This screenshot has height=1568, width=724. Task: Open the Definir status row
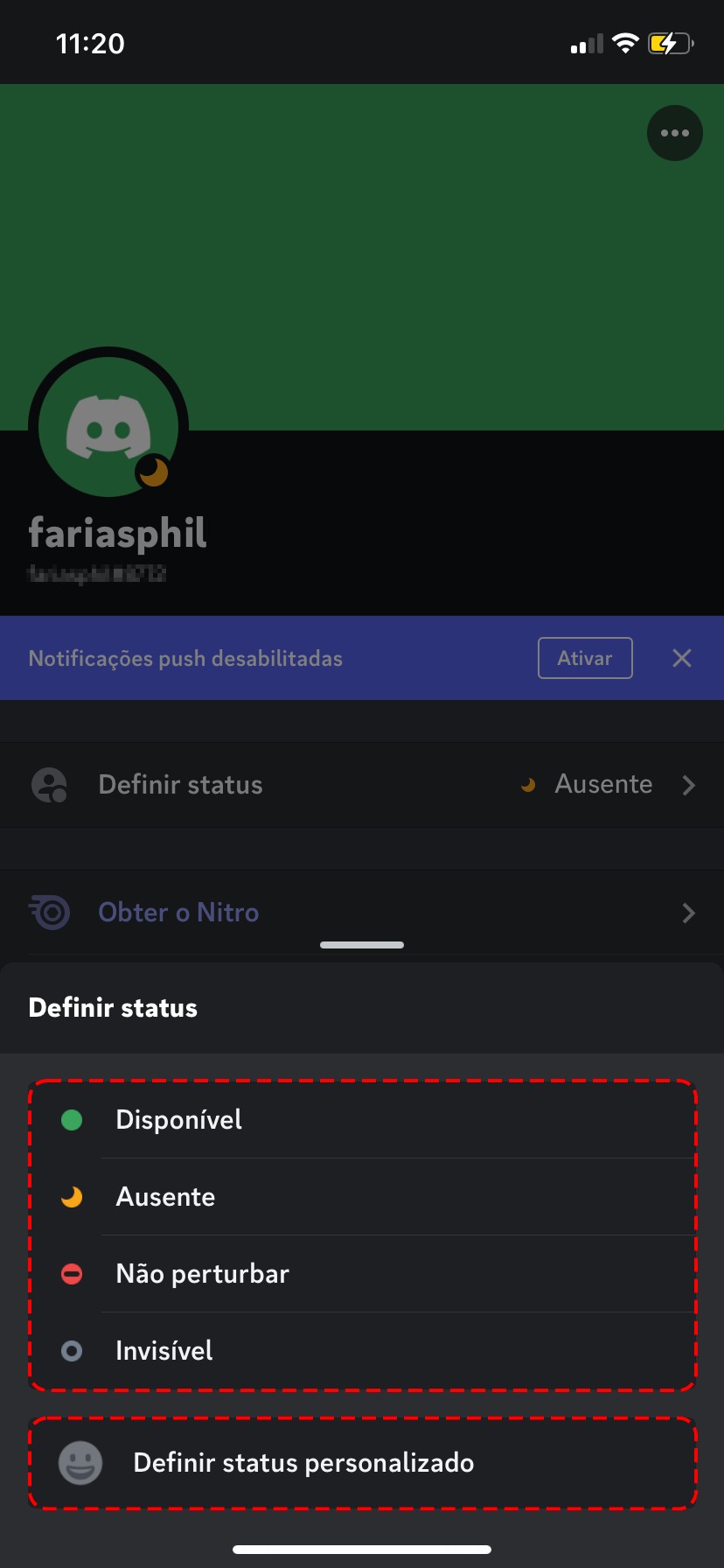(x=362, y=785)
